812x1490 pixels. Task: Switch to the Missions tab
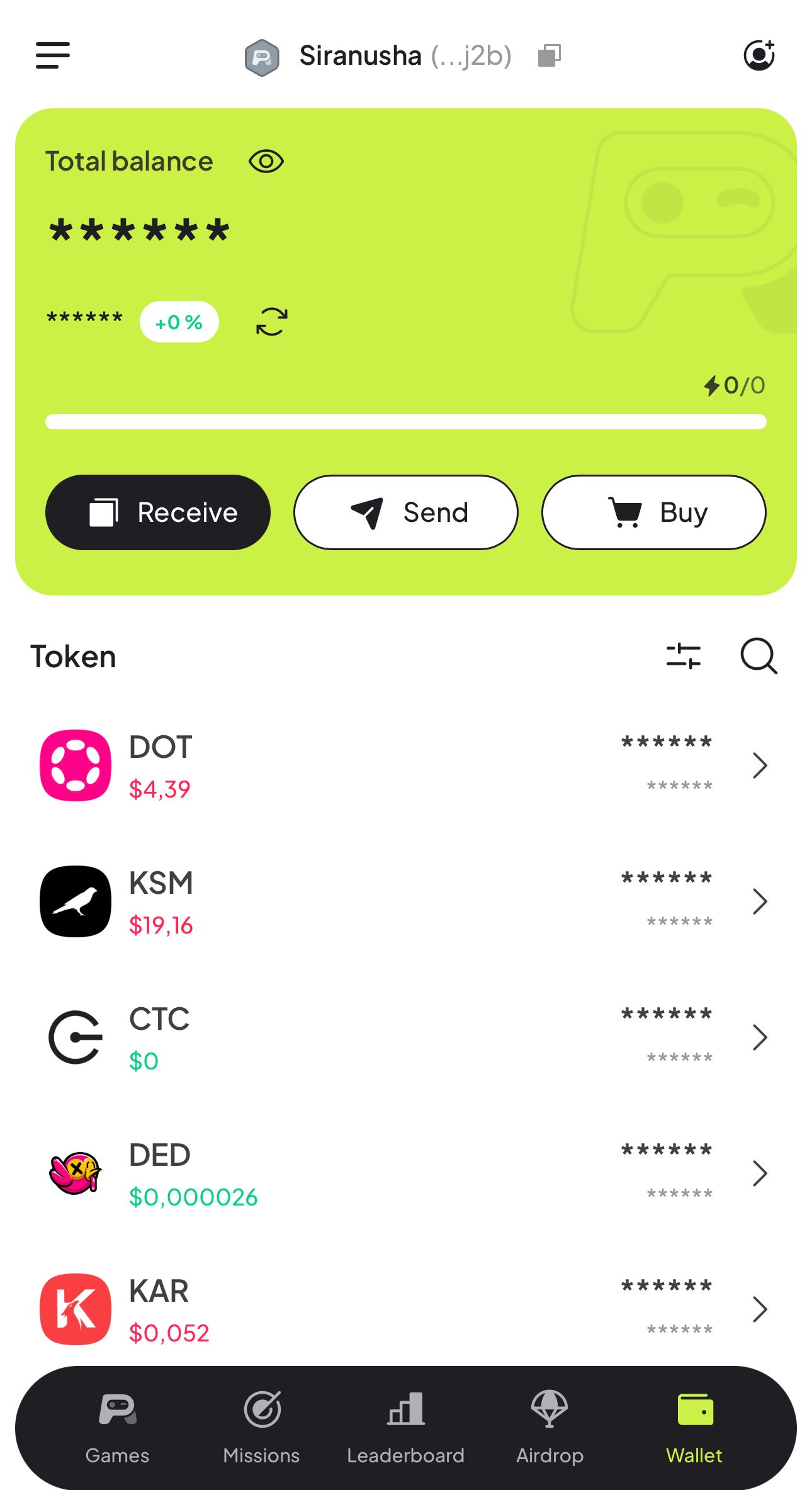click(x=261, y=1419)
